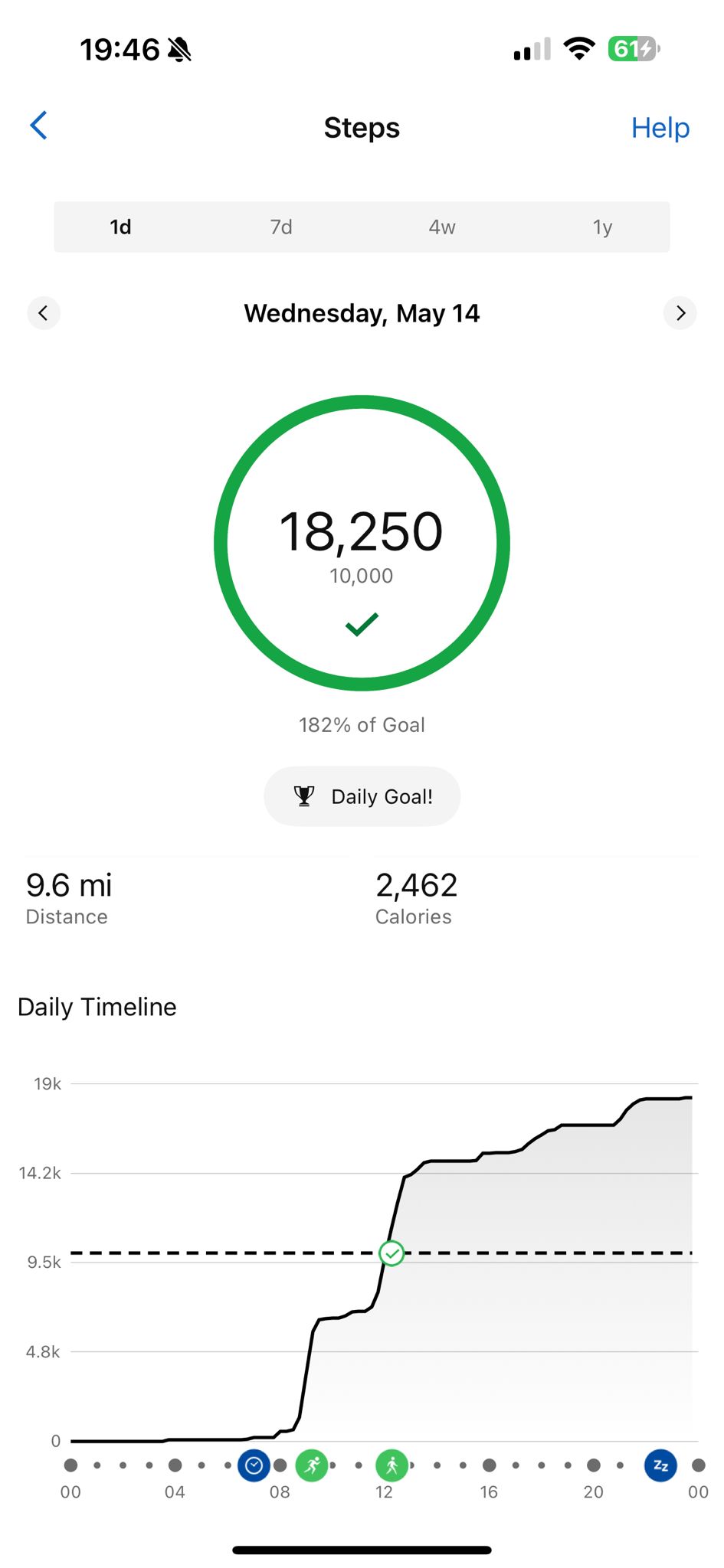
Task: Open the Help link
Action: [x=660, y=128]
